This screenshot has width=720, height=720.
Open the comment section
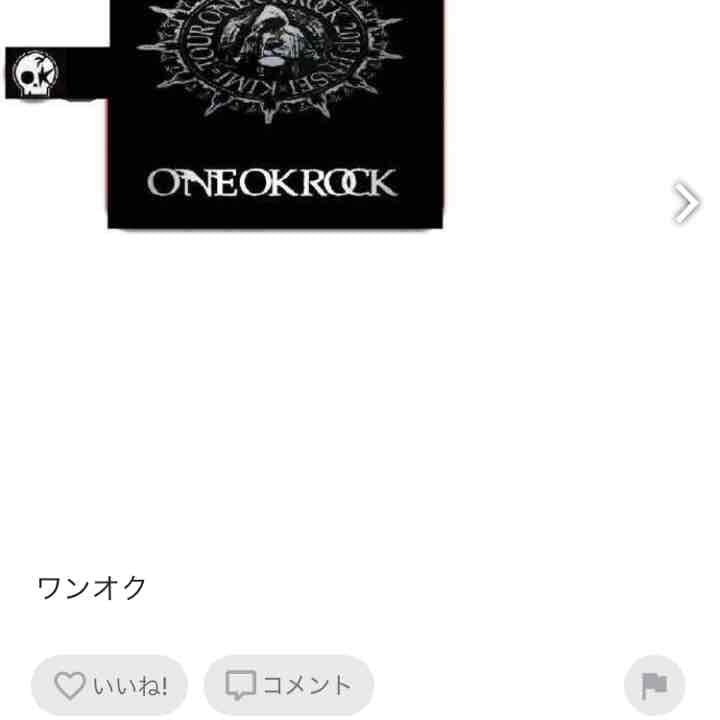click(288, 685)
